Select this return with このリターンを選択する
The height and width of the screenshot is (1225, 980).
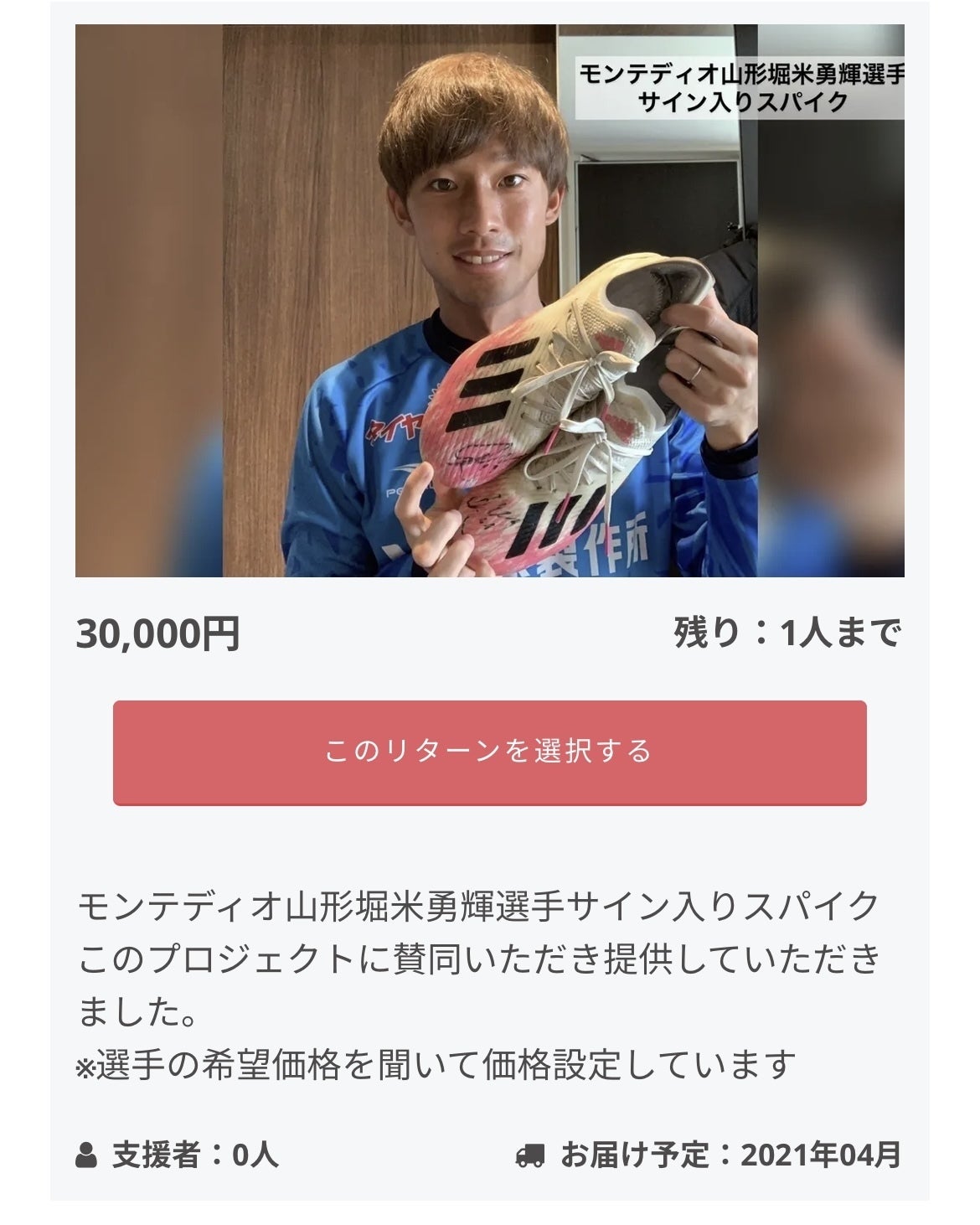tap(489, 752)
